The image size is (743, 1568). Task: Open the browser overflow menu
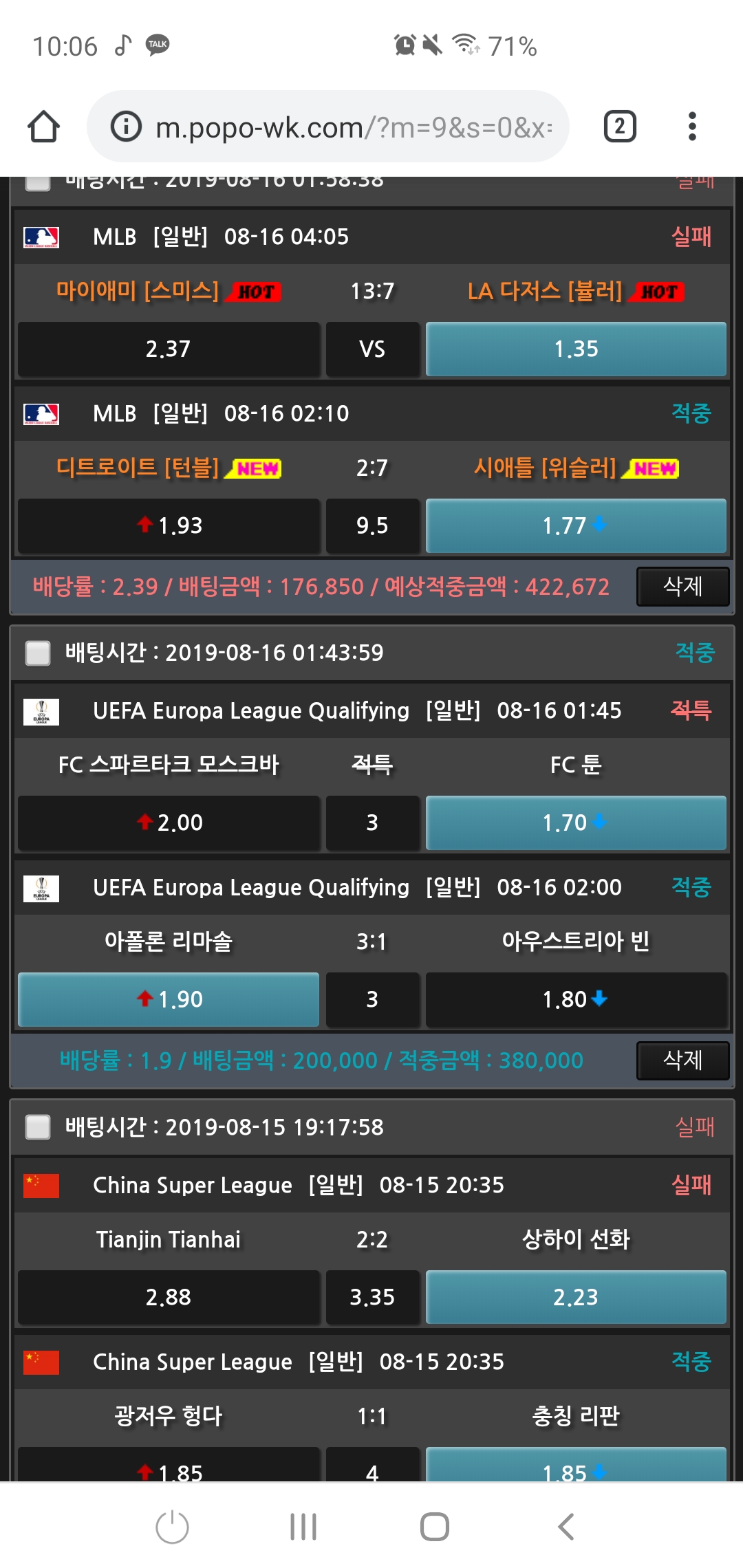click(692, 127)
